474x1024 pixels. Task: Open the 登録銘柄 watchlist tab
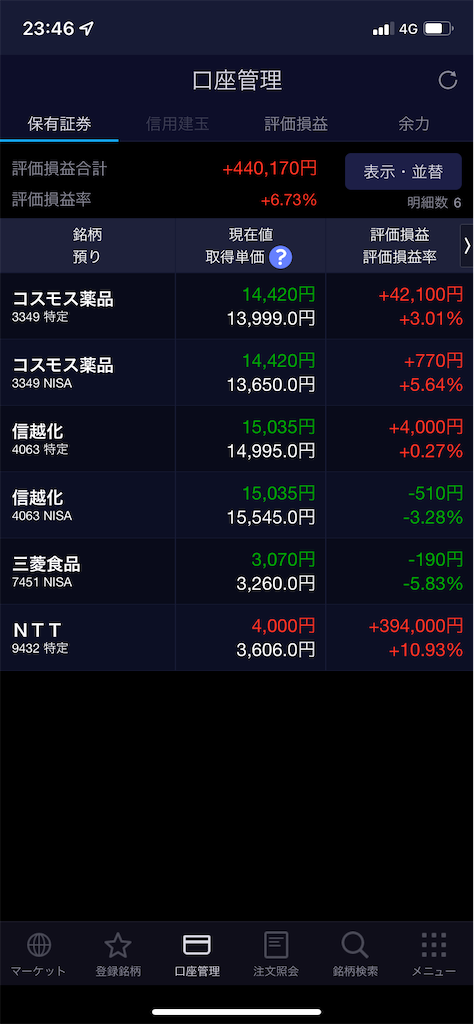[x=118, y=954]
